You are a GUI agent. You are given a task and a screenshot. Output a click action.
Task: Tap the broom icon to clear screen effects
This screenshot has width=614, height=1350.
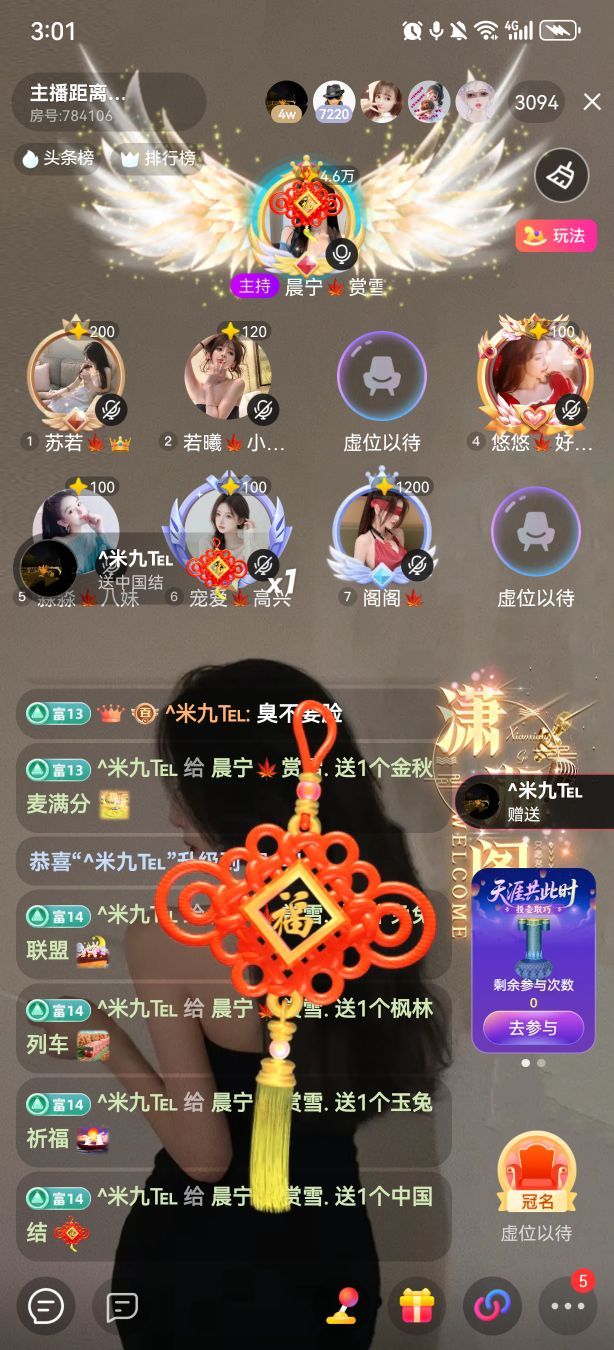coord(561,177)
